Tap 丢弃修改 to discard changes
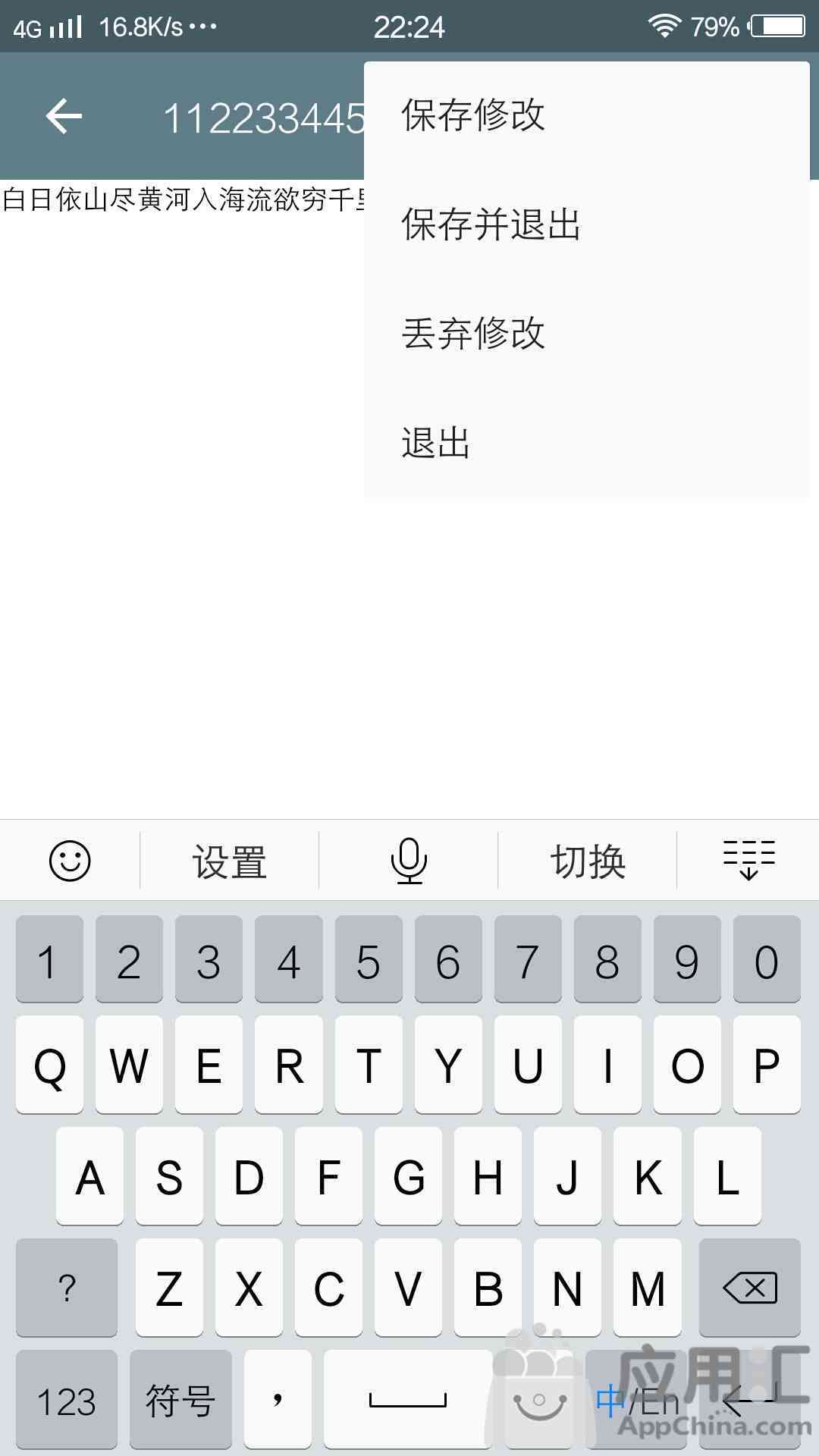The width and height of the screenshot is (819, 1456). click(587, 334)
